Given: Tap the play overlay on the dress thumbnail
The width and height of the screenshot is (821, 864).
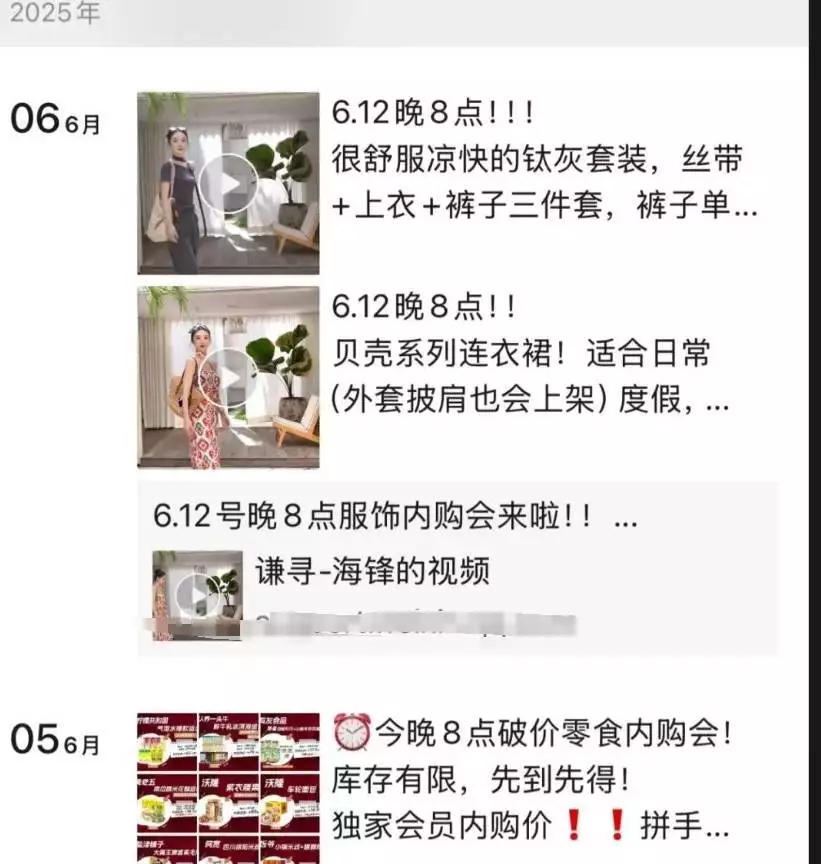Looking at the screenshot, I should [231, 378].
